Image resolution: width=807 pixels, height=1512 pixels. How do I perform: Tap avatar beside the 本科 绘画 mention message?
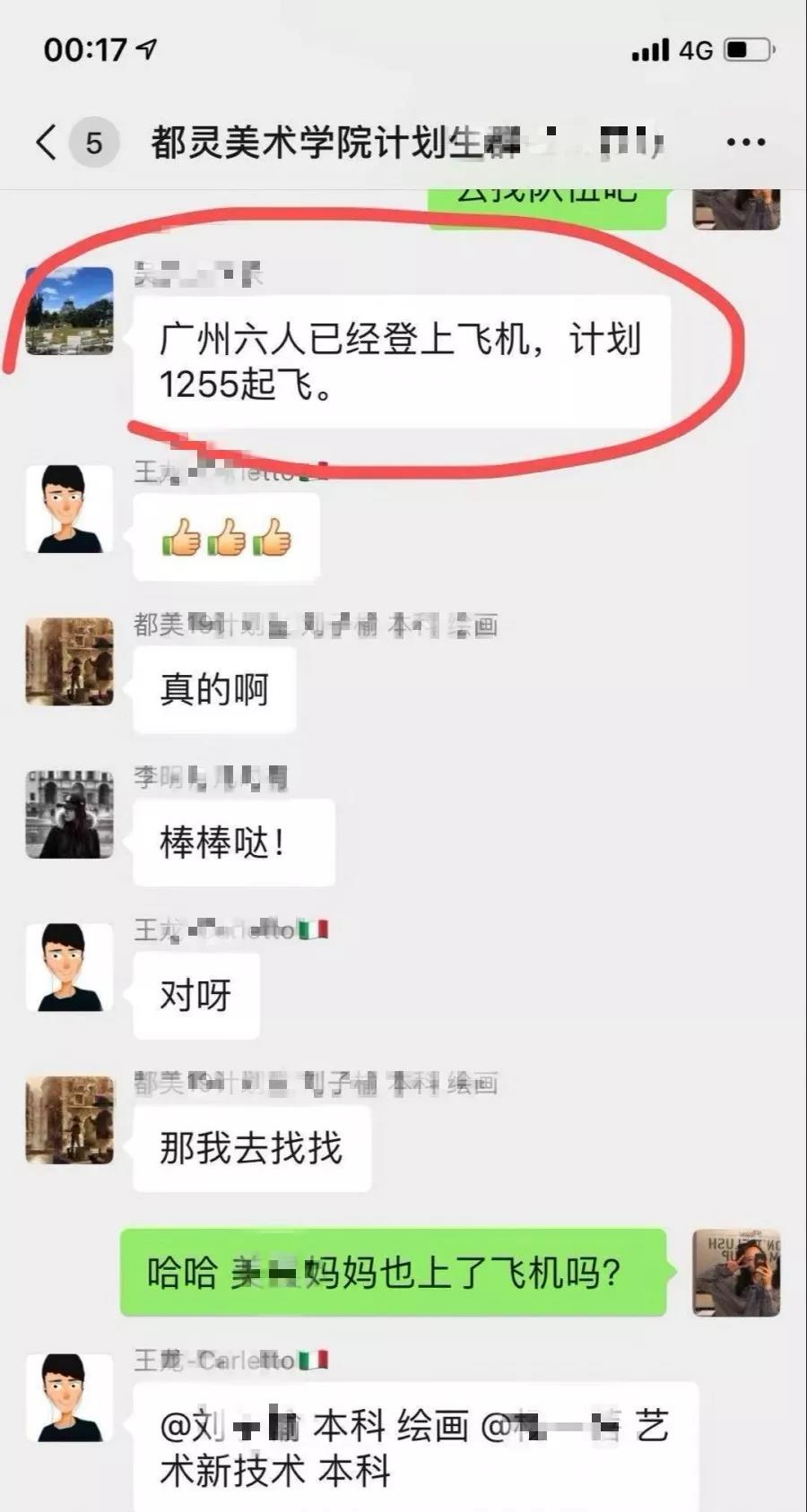[x=70, y=1398]
